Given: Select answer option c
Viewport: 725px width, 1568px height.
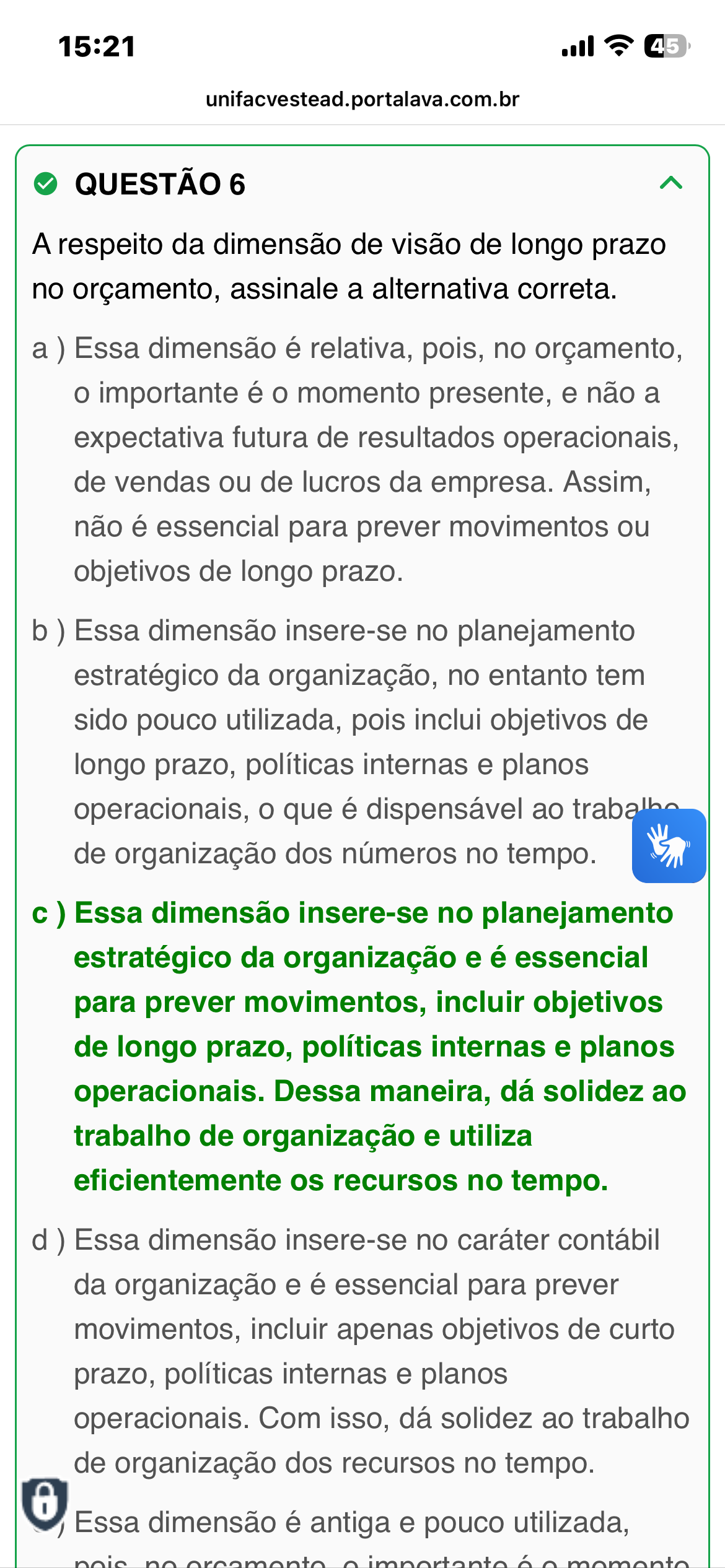Looking at the screenshot, I should tap(362, 1047).
